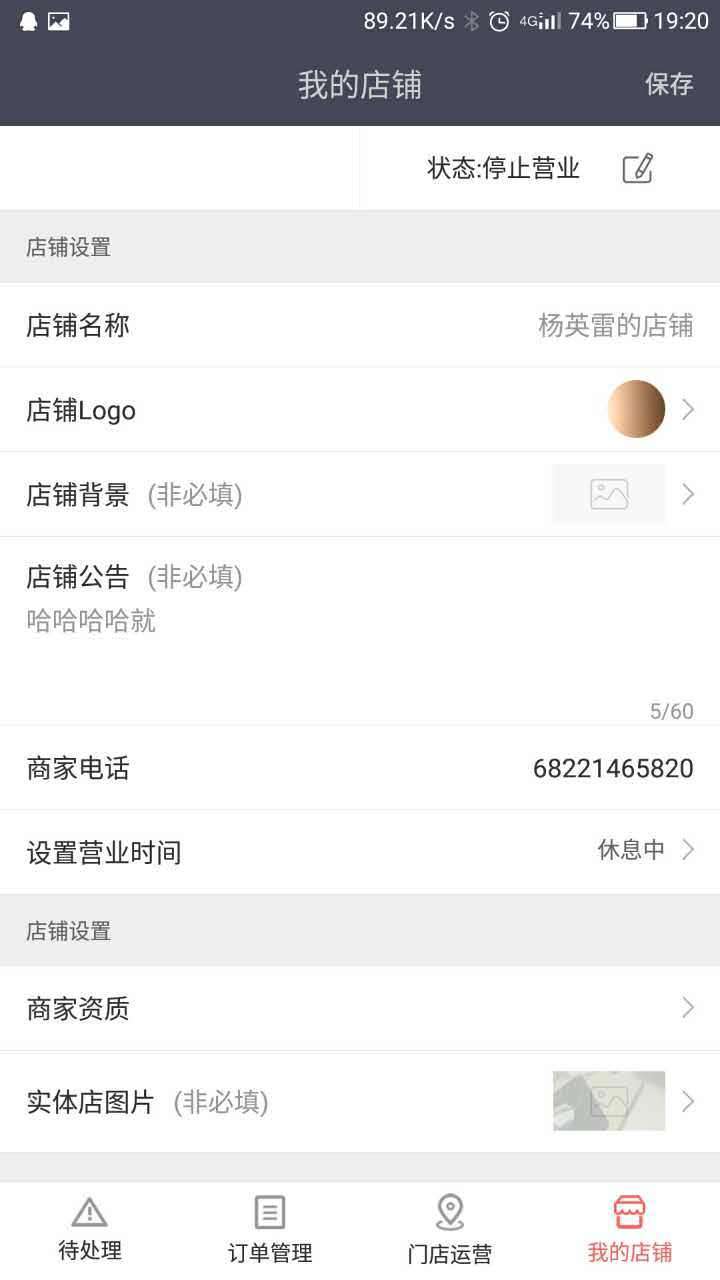
Task: Open 商家资质 merchant qualifications
Action: (360, 1008)
